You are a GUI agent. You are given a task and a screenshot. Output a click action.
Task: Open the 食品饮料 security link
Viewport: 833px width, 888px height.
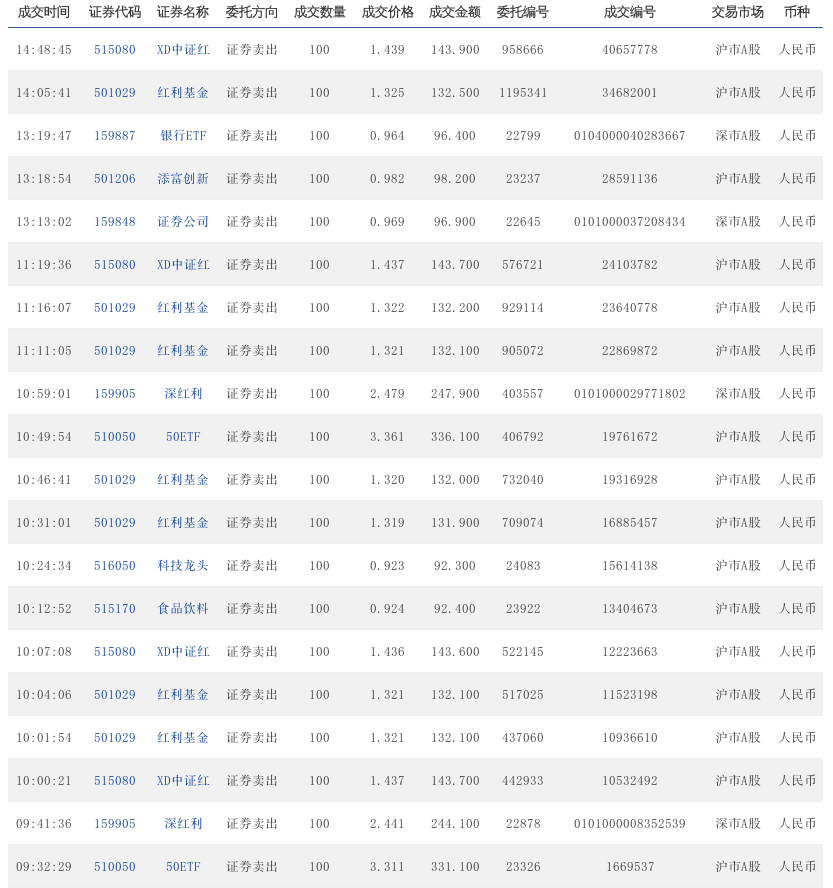click(x=183, y=609)
